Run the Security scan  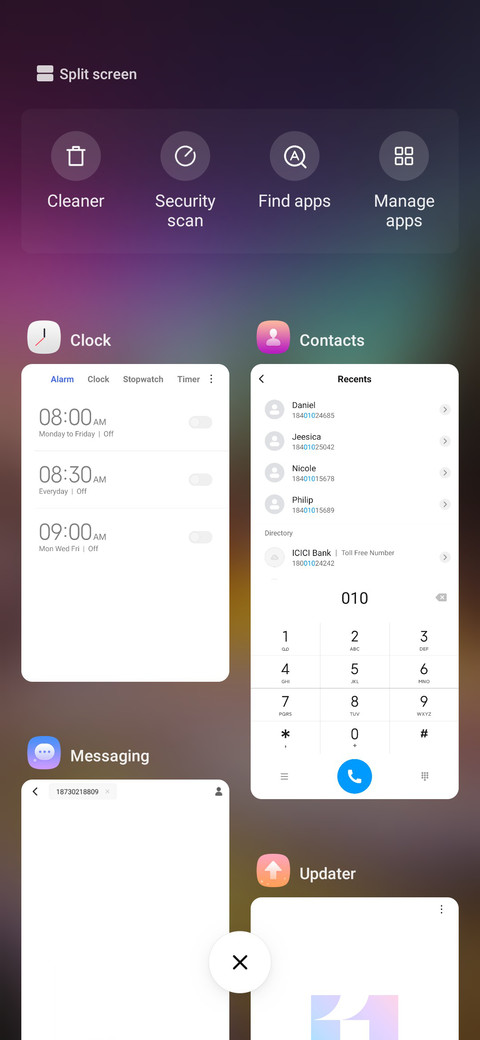point(185,180)
